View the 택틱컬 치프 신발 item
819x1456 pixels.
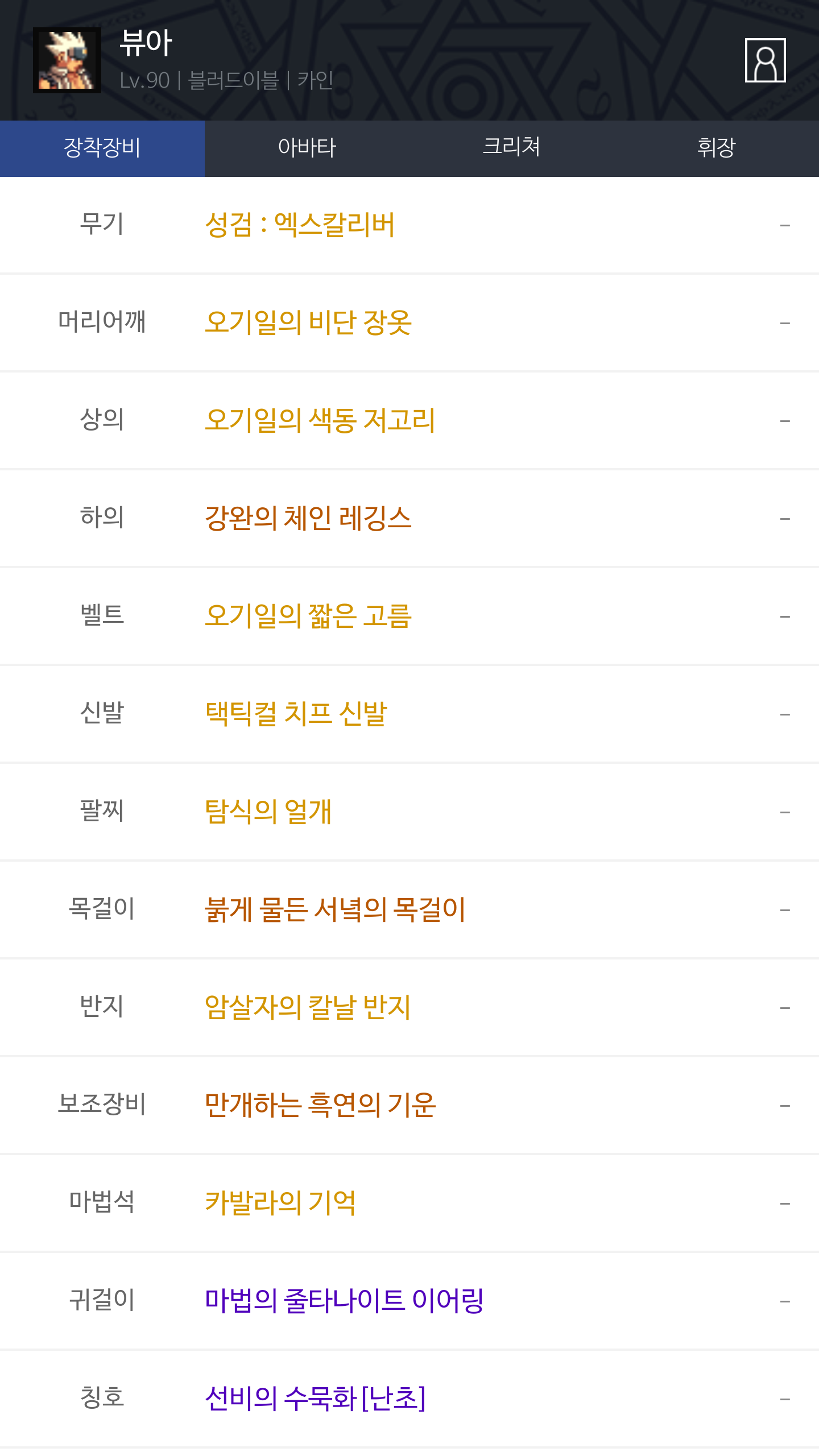(296, 714)
